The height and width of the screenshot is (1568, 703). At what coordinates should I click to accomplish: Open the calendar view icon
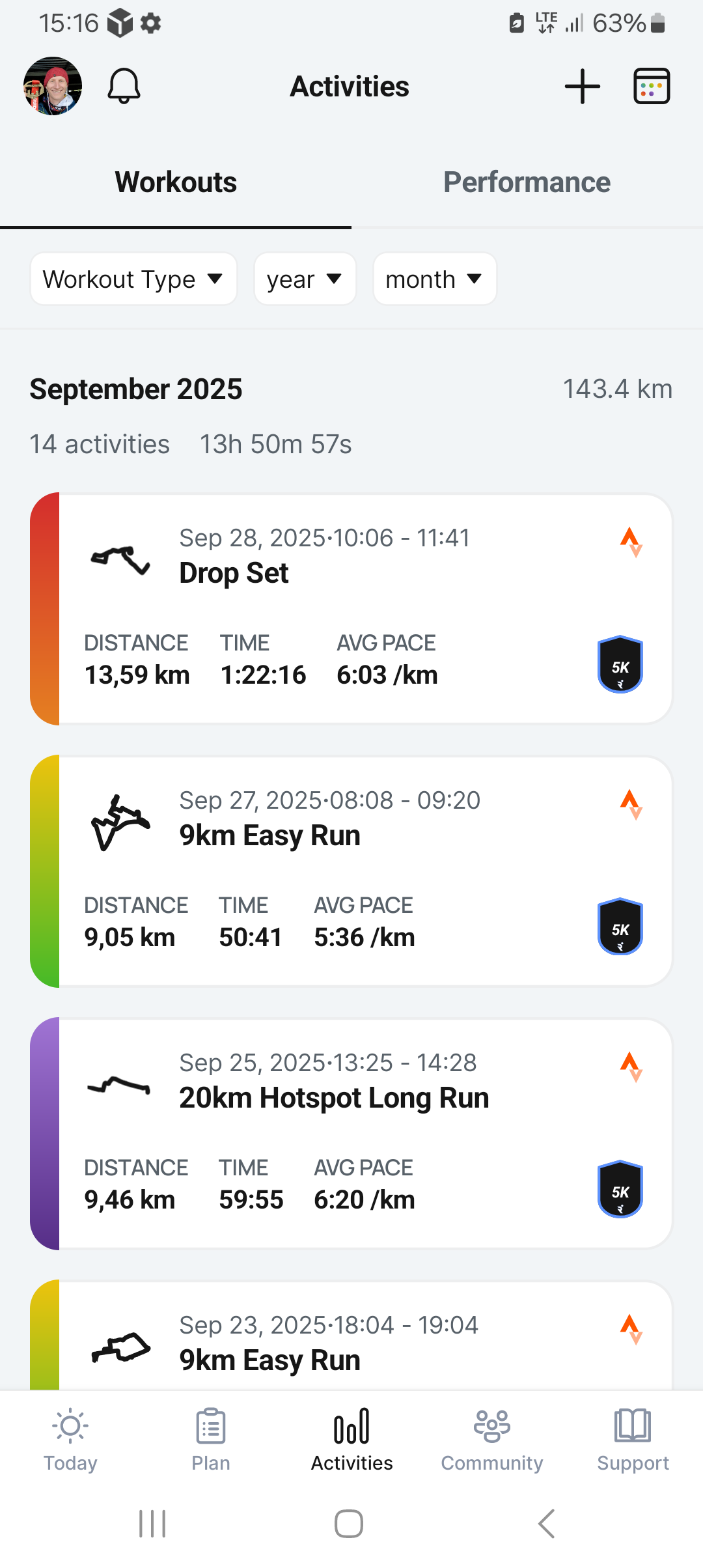click(652, 87)
